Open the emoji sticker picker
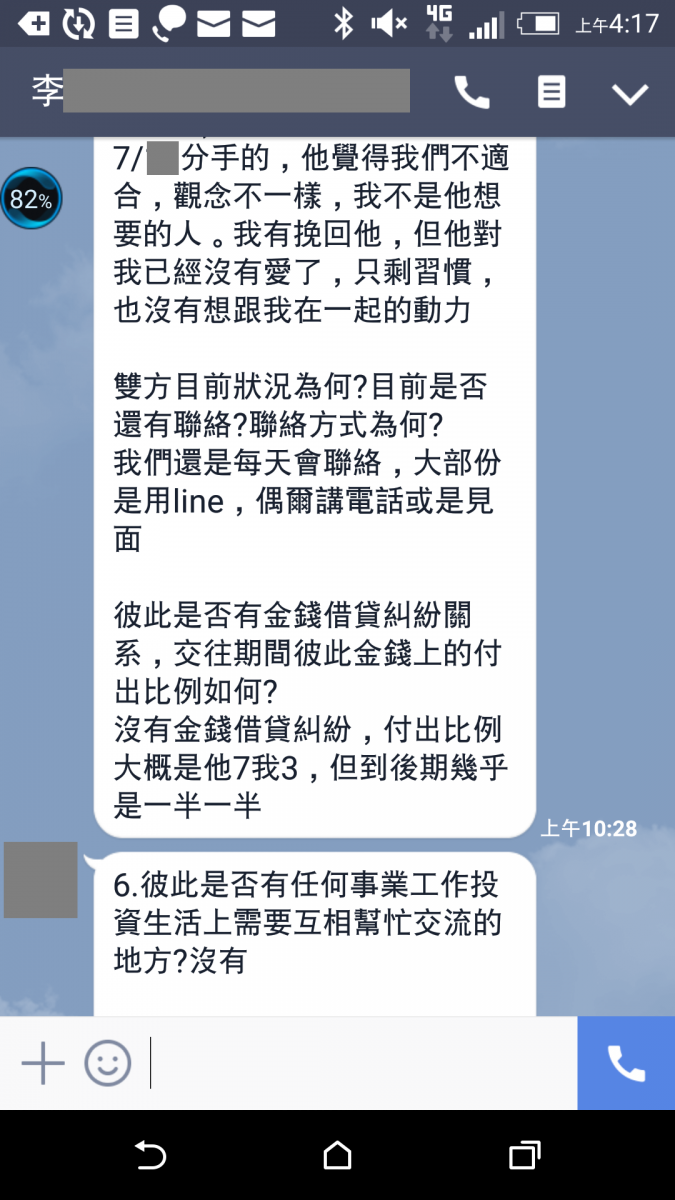 [108, 1063]
